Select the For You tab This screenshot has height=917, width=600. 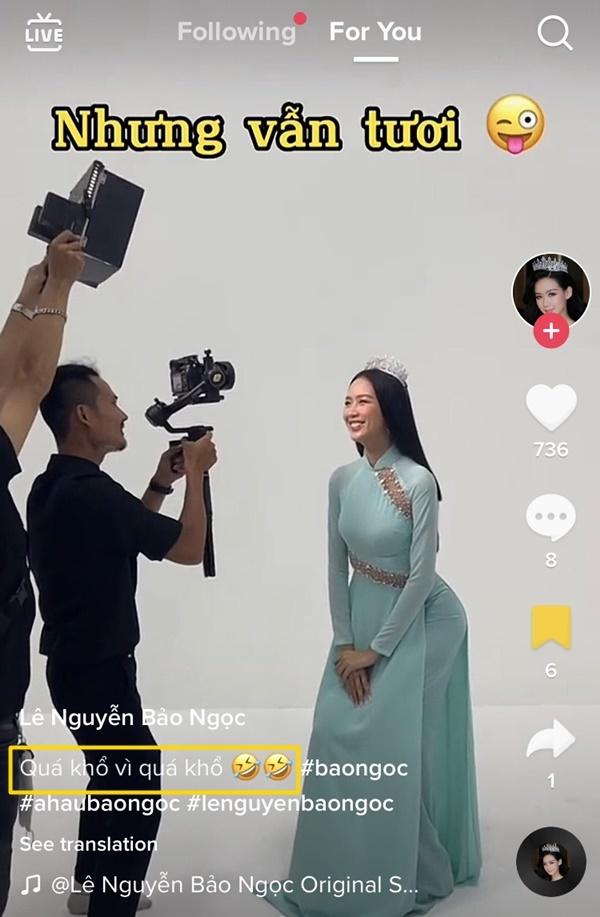pos(375,32)
